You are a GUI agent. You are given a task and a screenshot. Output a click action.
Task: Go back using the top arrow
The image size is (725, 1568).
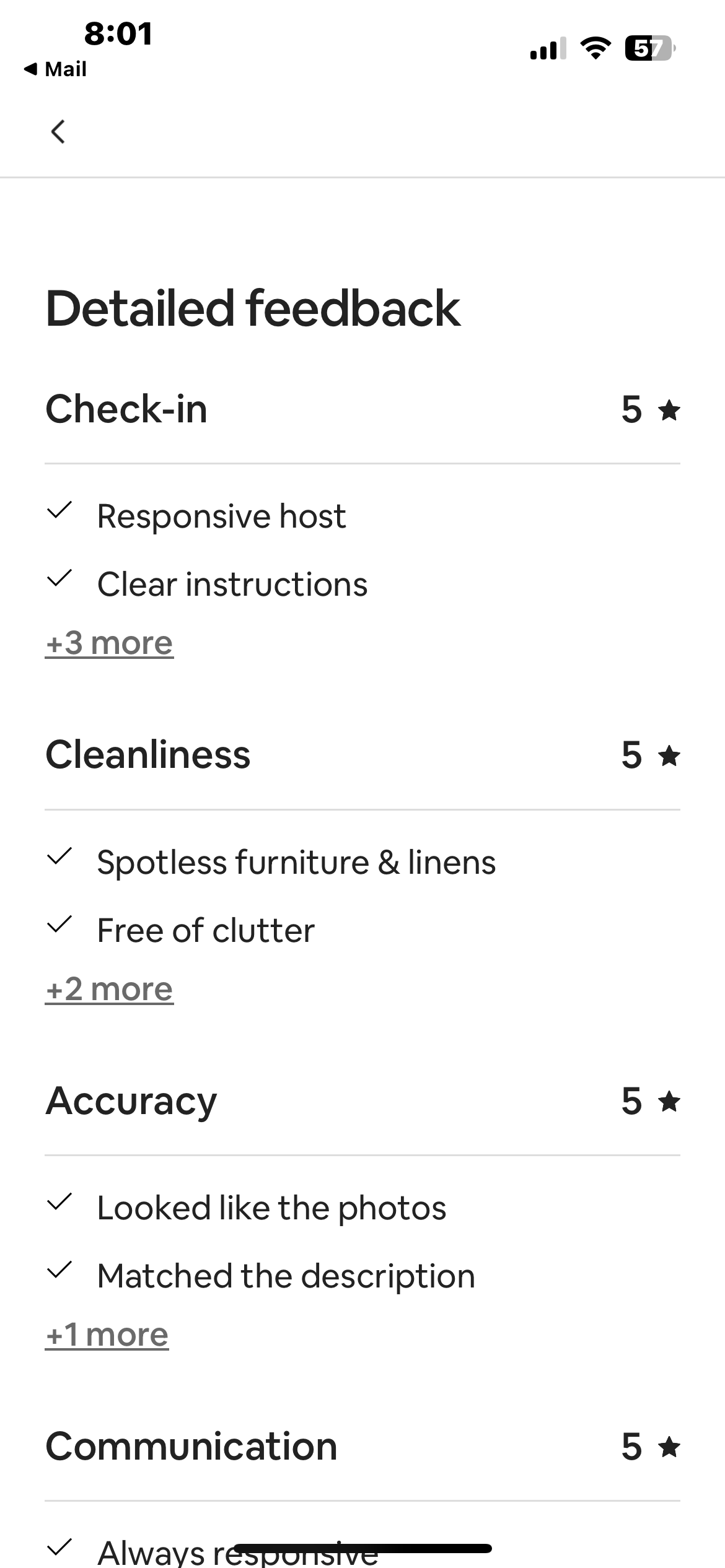pyautogui.click(x=58, y=131)
